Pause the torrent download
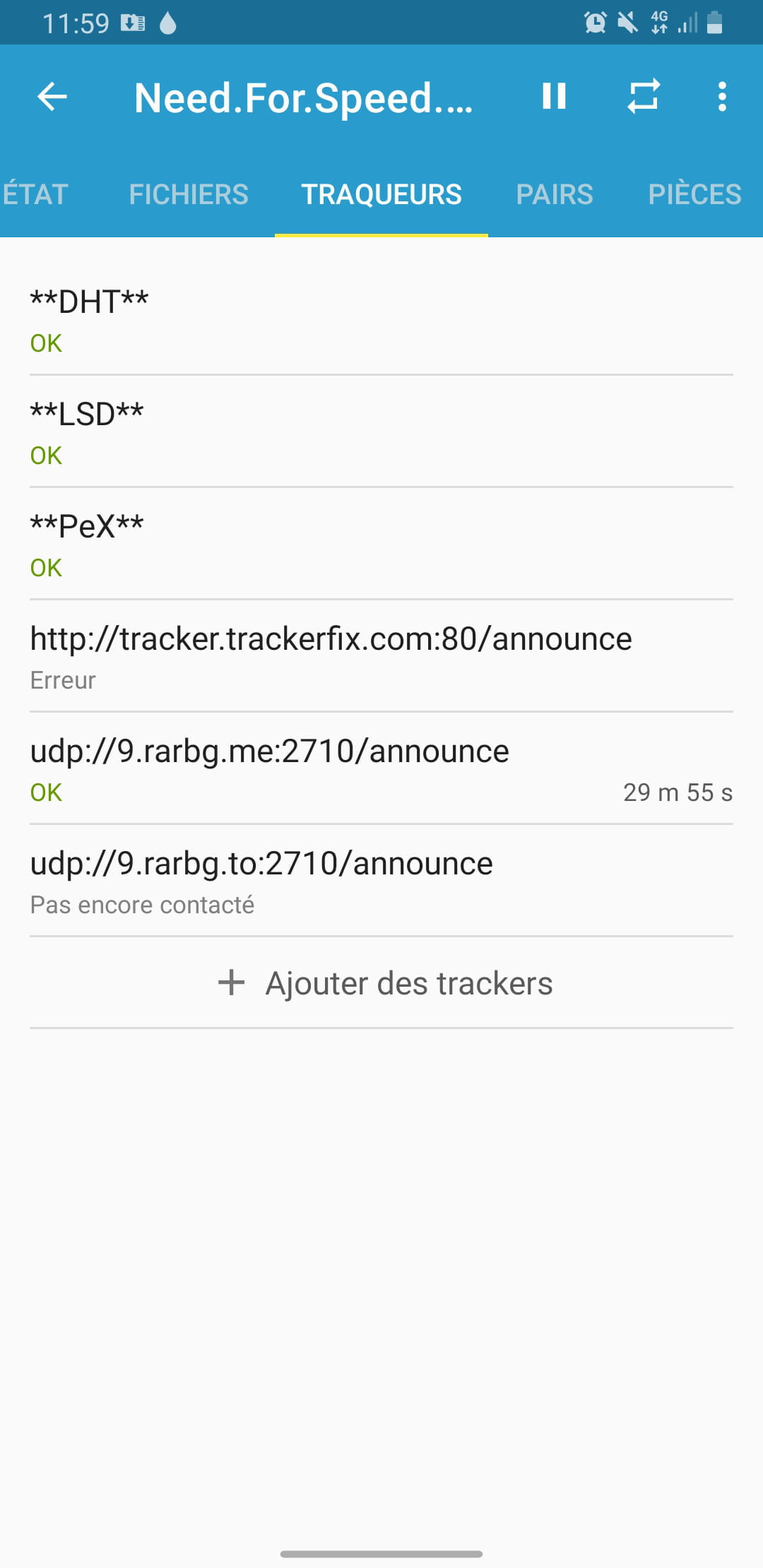 coord(554,97)
